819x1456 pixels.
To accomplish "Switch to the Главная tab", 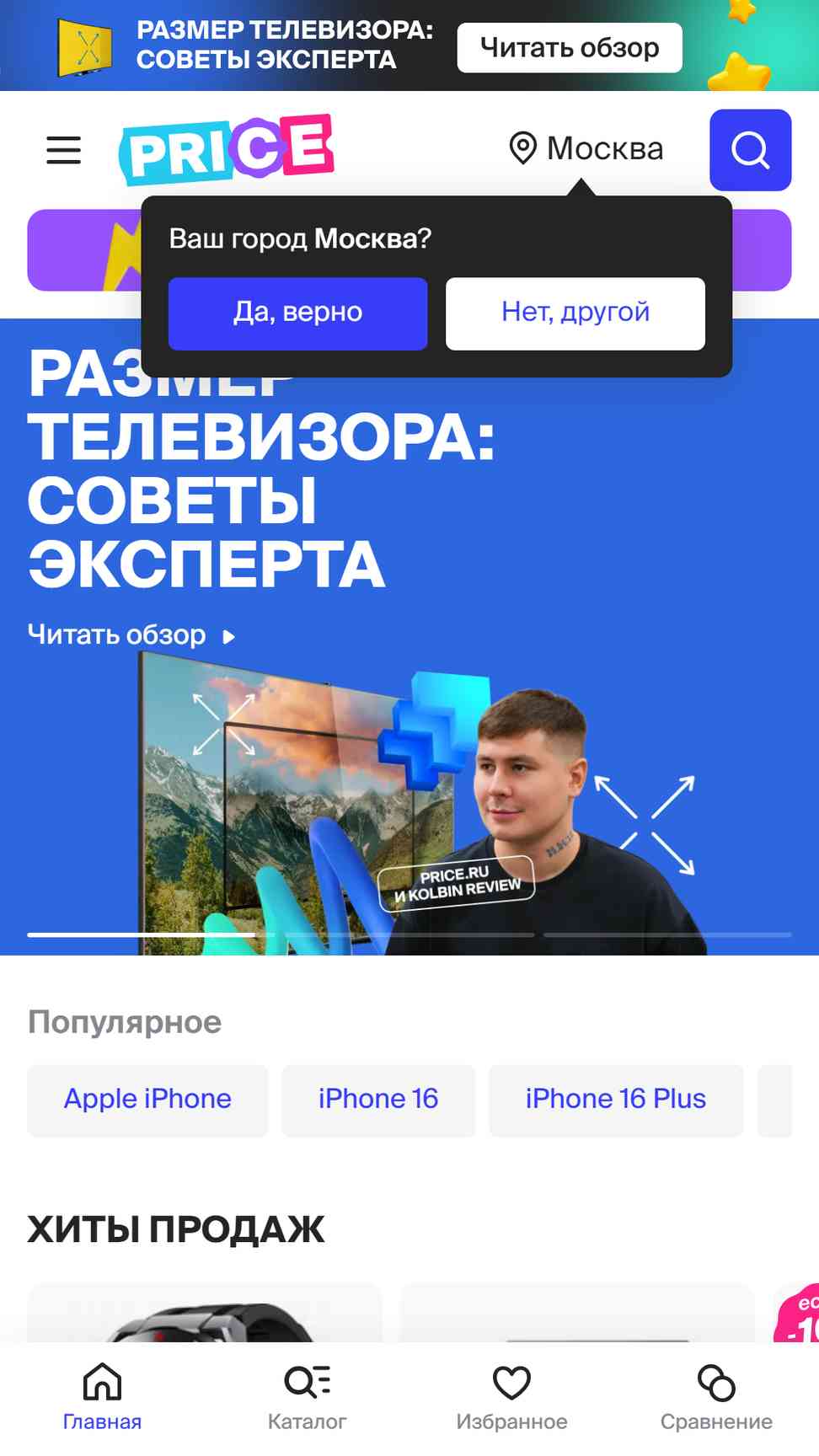I will tap(102, 1398).
